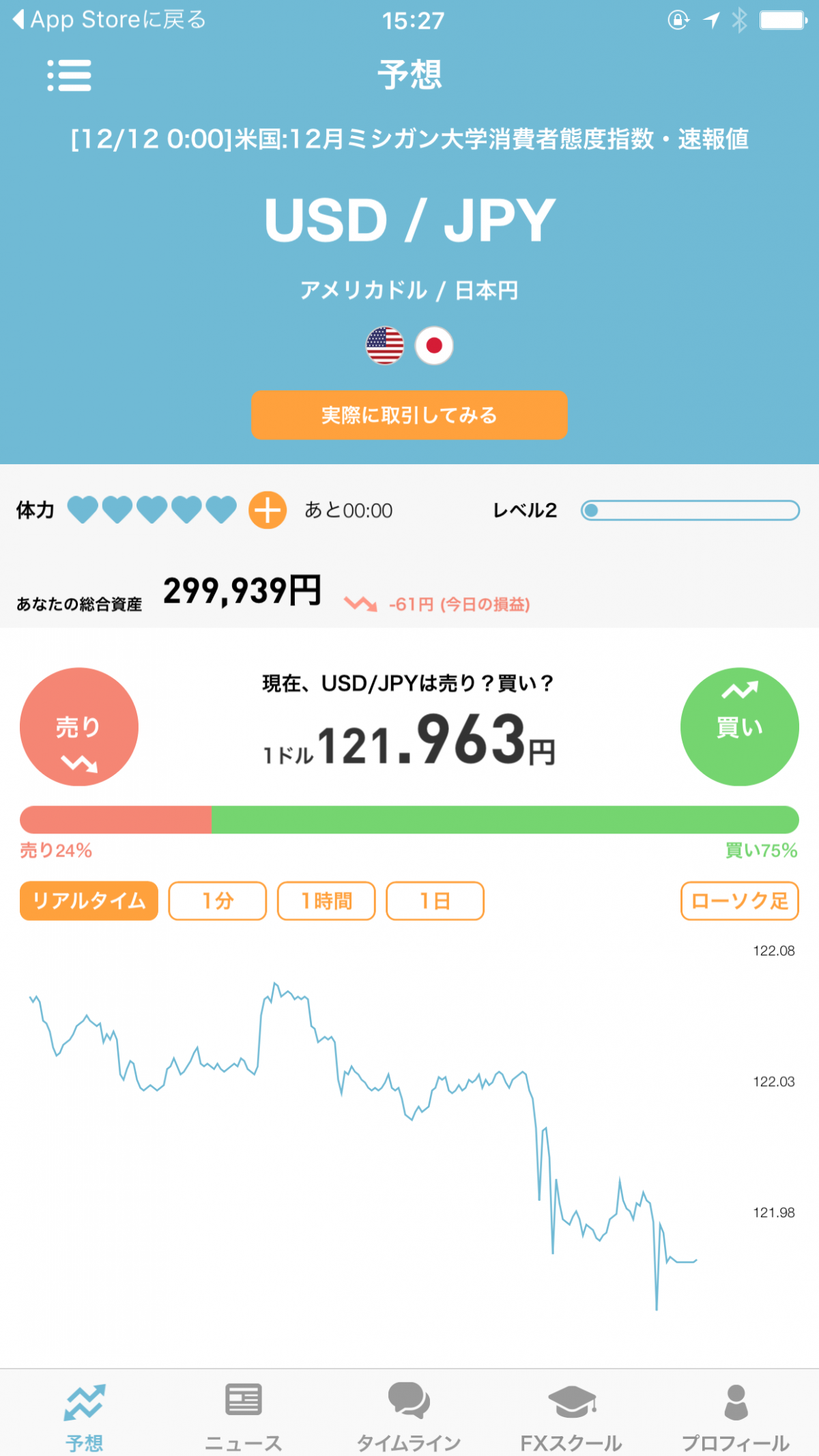Add stamina with the orange plus icon
Viewport: 819px width, 1456px height.
pyautogui.click(x=268, y=510)
